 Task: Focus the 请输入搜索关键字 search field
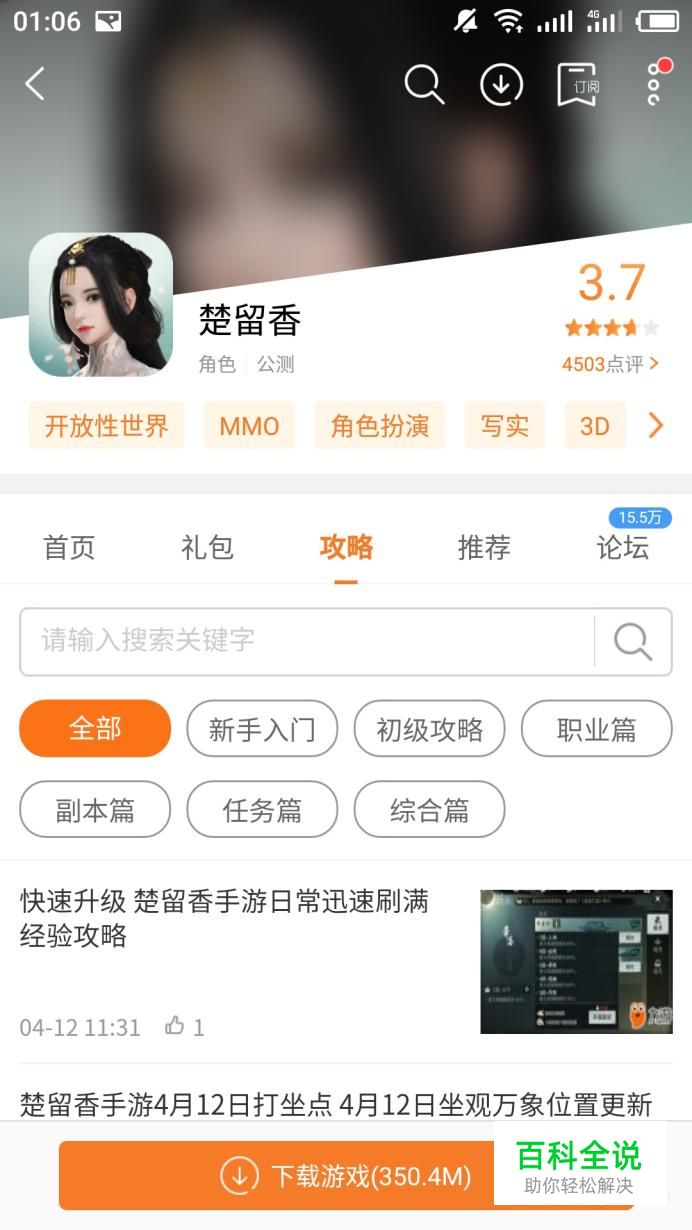coord(305,641)
